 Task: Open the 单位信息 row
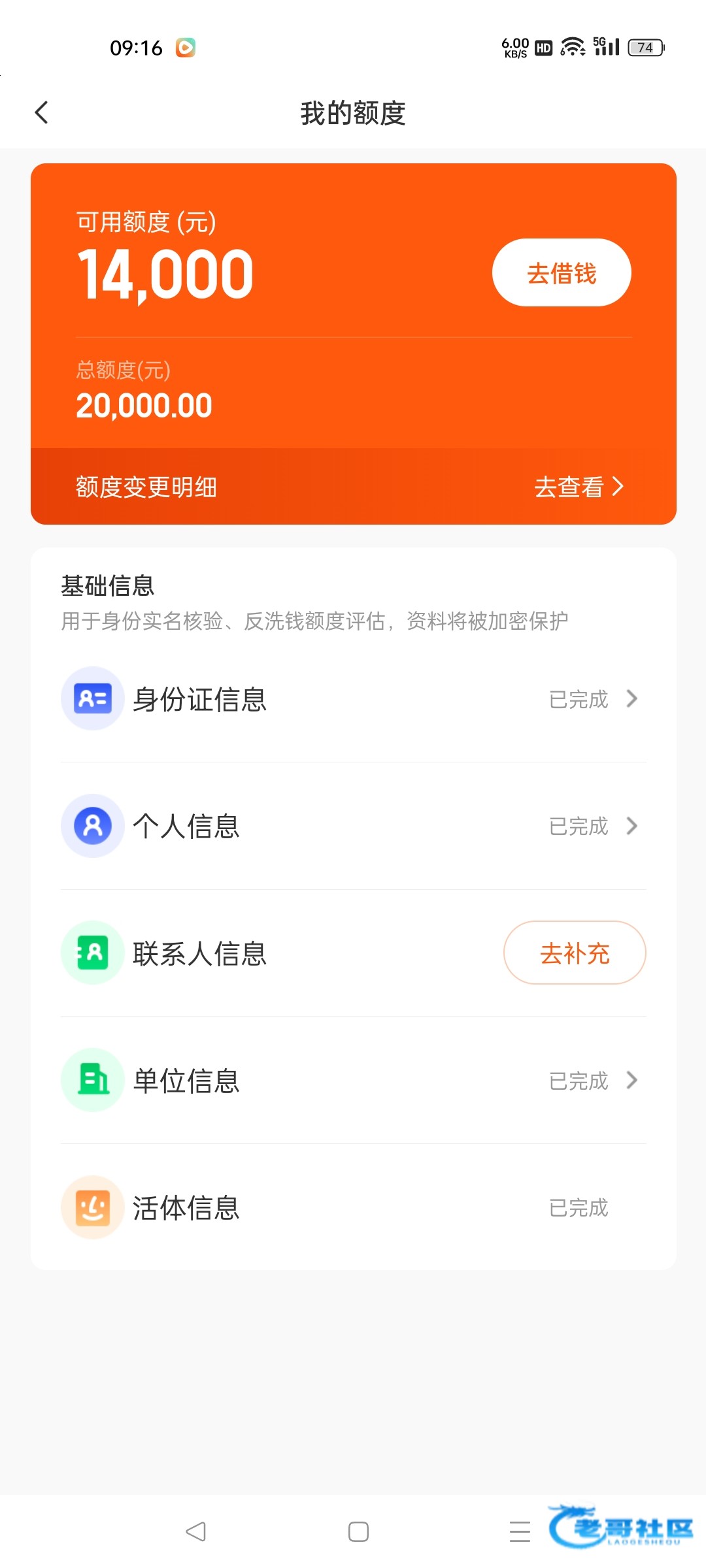tap(353, 1081)
